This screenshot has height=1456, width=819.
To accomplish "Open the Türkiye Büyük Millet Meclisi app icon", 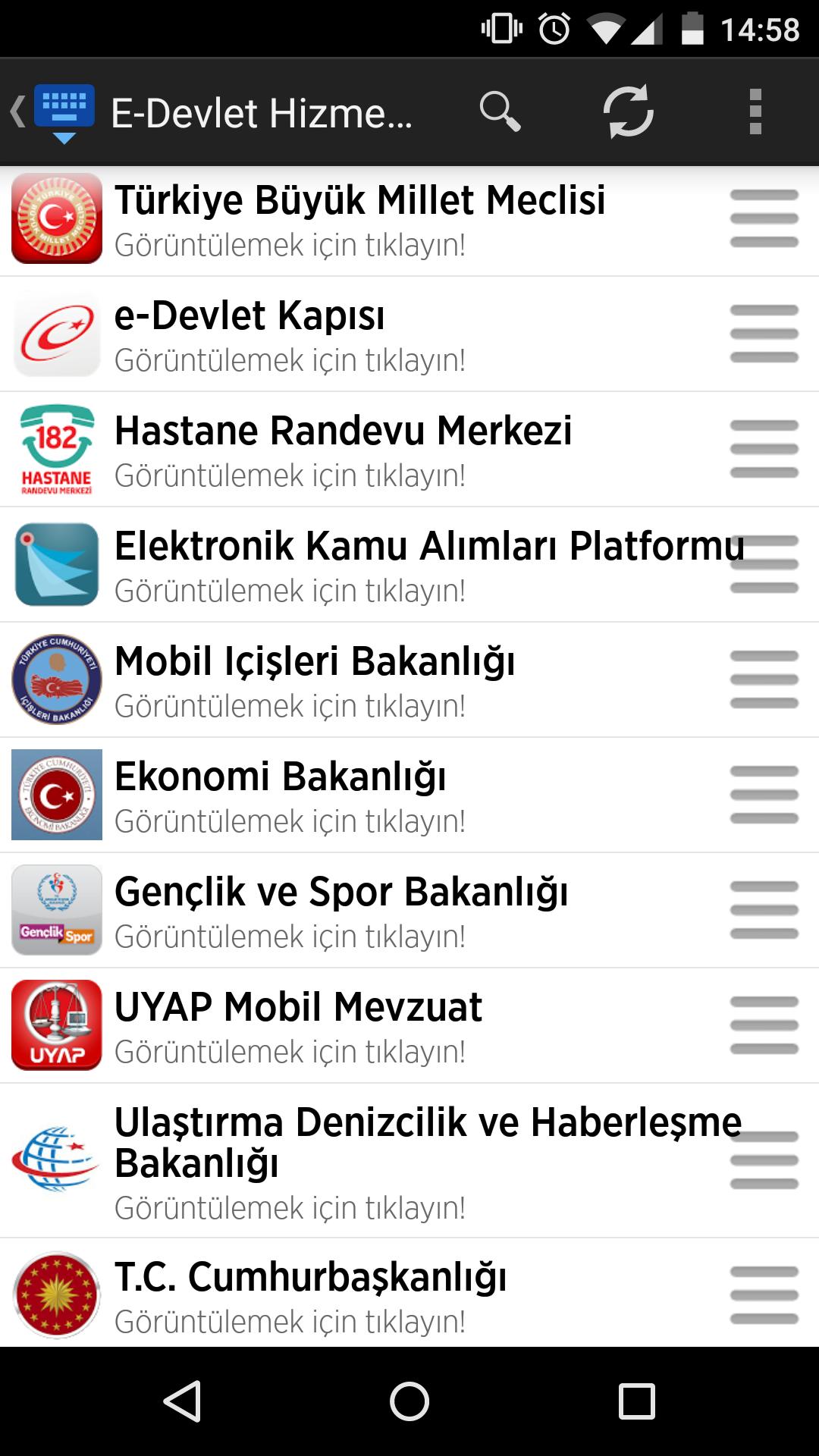I will tap(57, 220).
